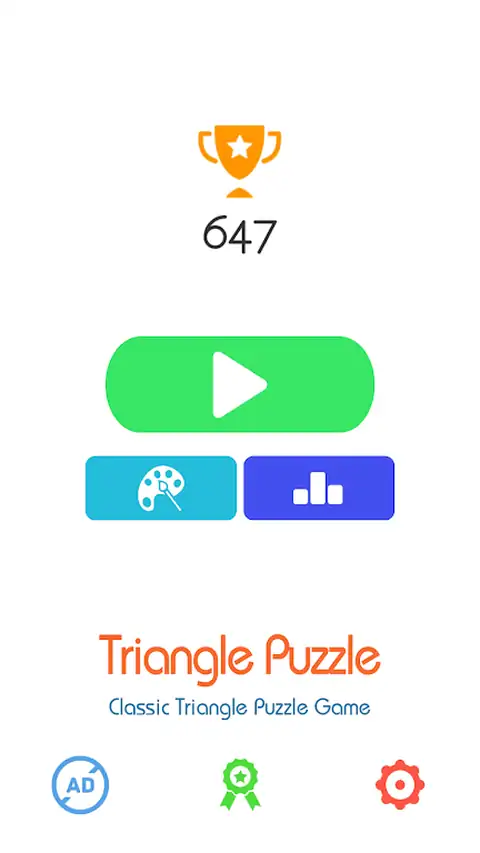Open the achievements ribbon badge
The width and height of the screenshot is (480, 853).
[240, 784]
